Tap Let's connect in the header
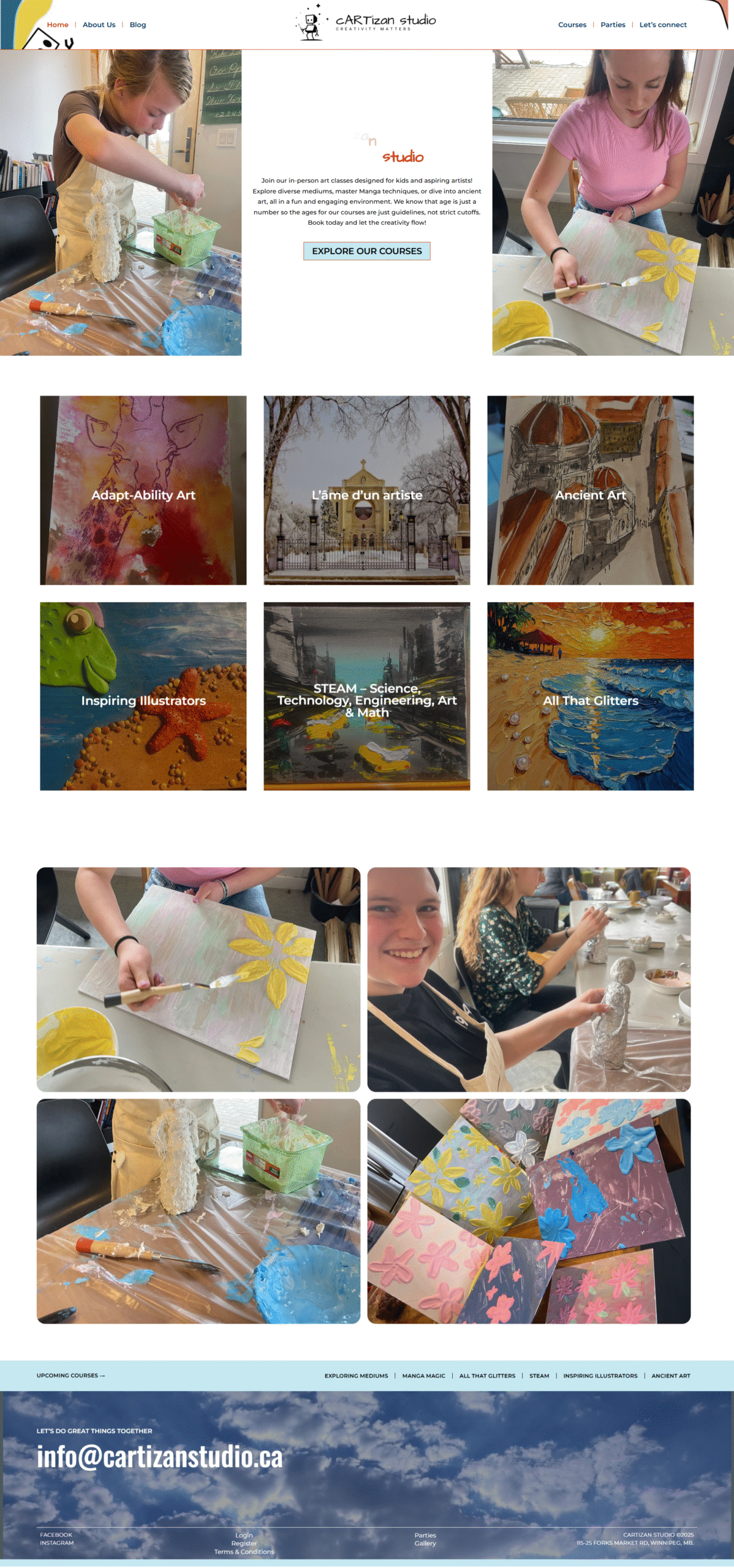Viewport: 734px width, 1568px height. tap(663, 24)
